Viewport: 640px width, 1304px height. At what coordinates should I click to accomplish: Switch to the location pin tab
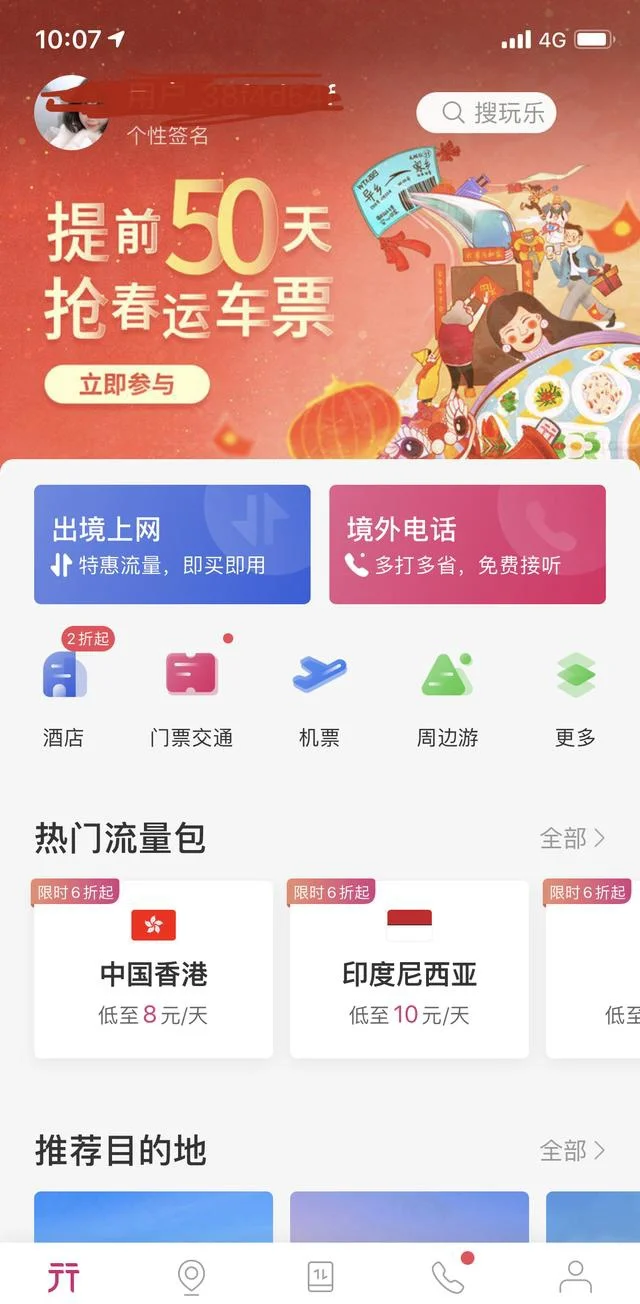pyautogui.click(x=191, y=1277)
